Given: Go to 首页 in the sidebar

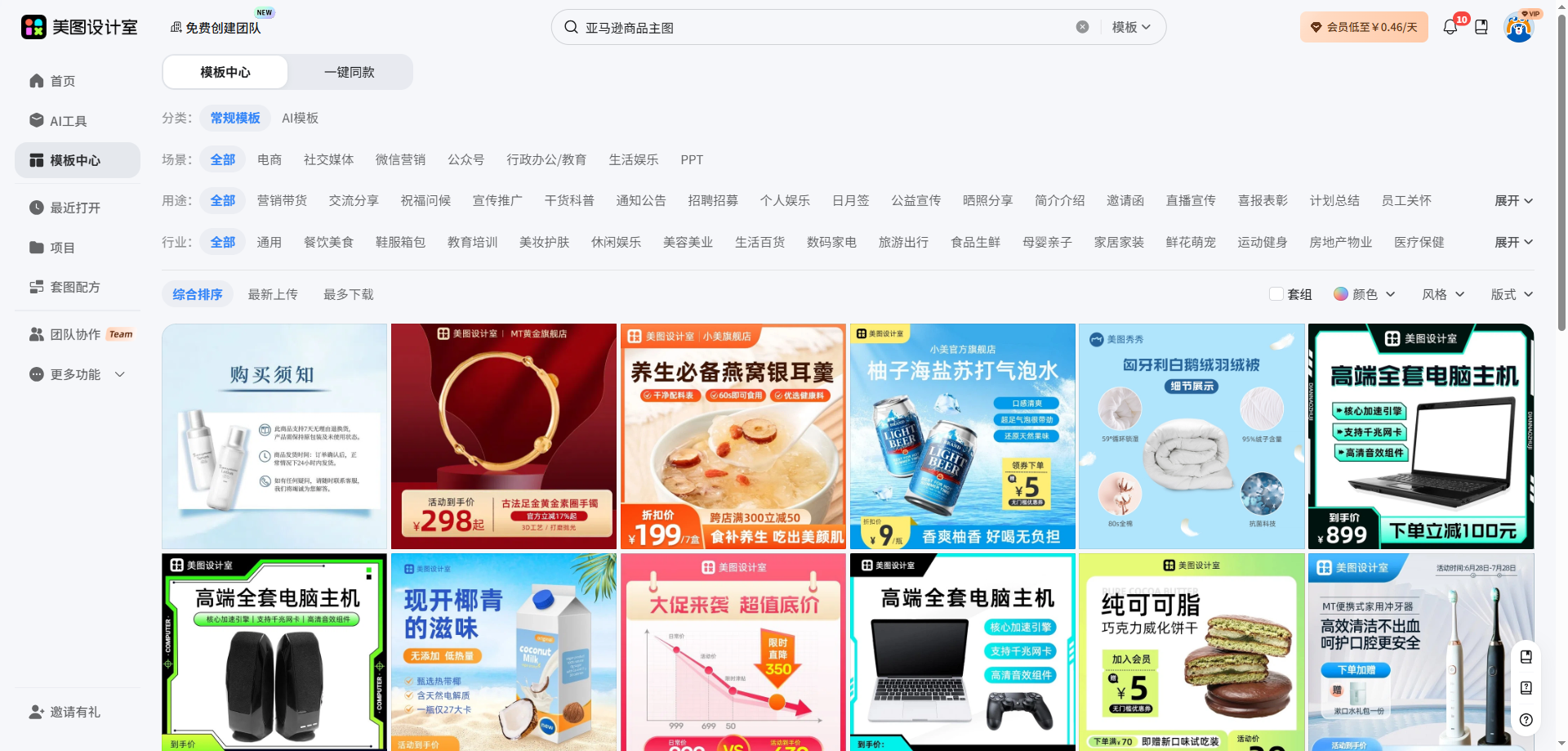Looking at the screenshot, I should click(x=63, y=81).
